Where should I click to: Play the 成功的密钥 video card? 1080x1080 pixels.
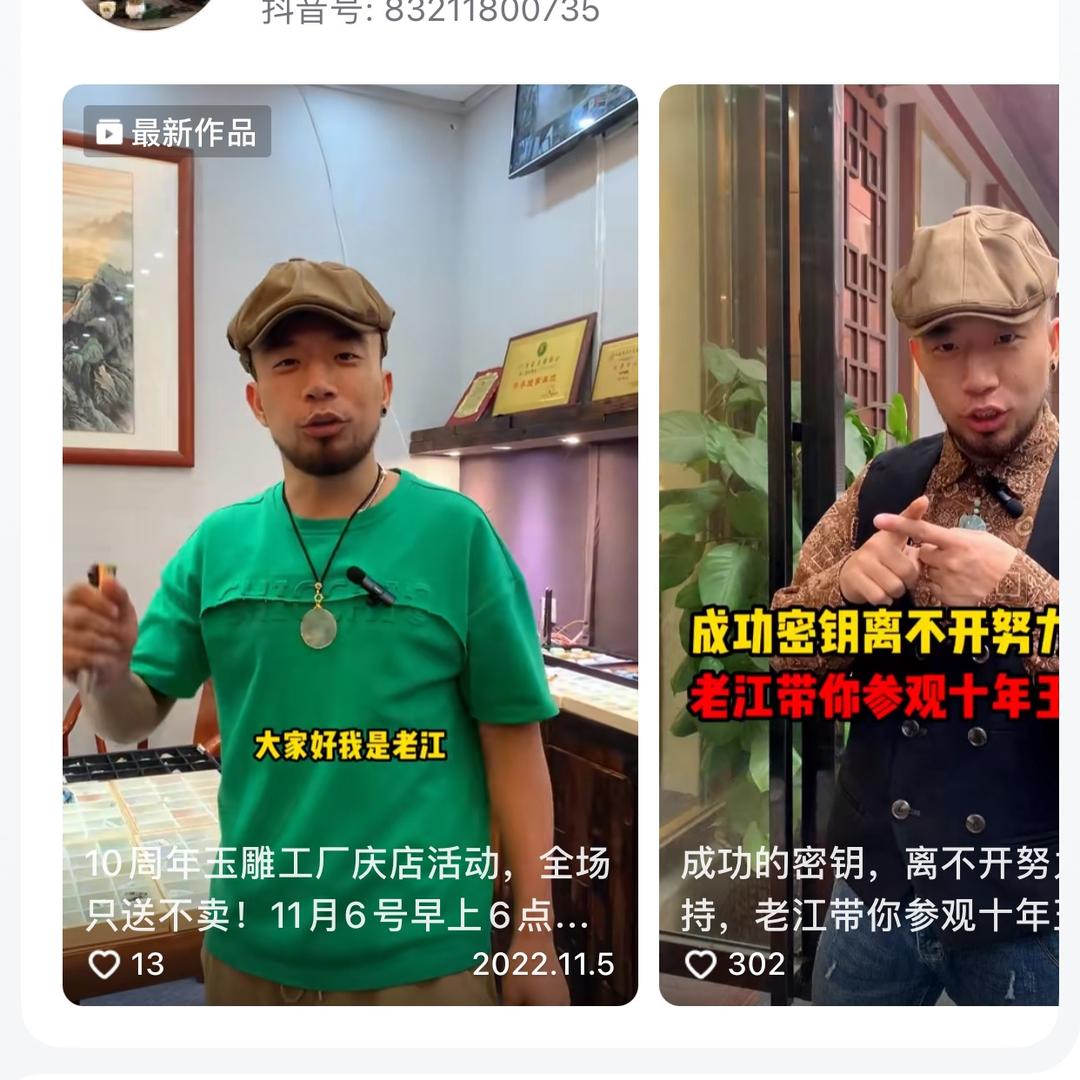tap(858, 545)
